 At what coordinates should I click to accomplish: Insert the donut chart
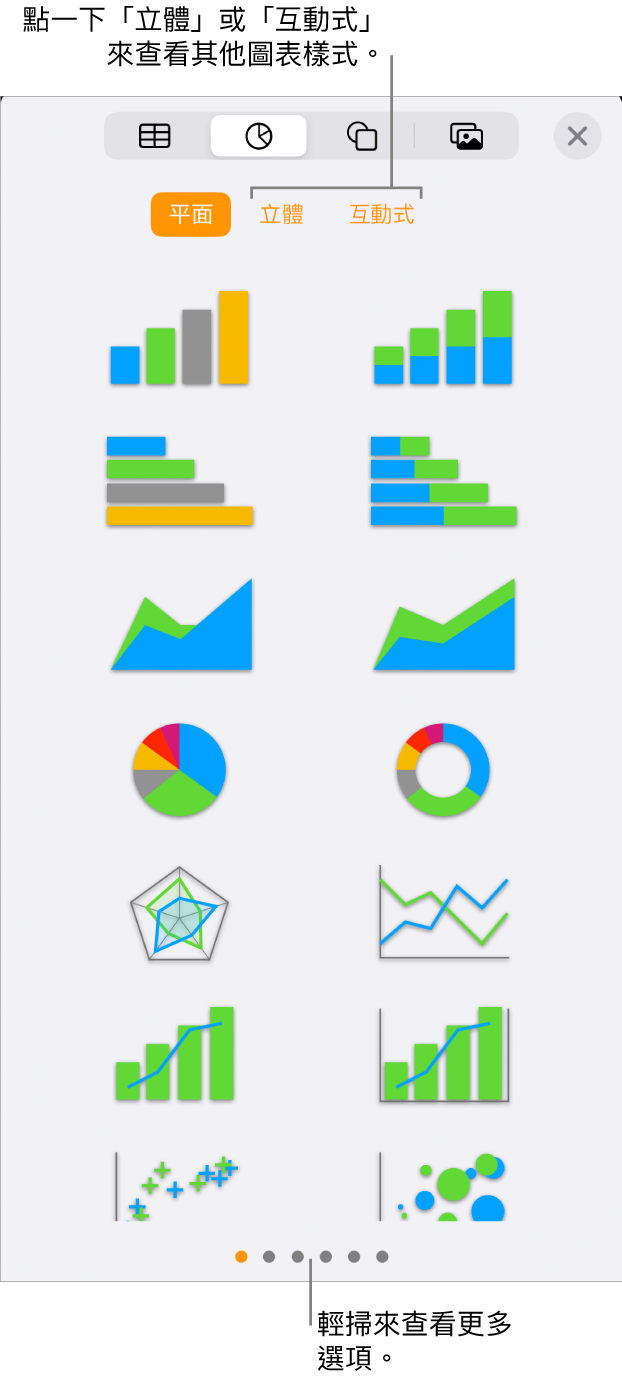coord(443,769)
